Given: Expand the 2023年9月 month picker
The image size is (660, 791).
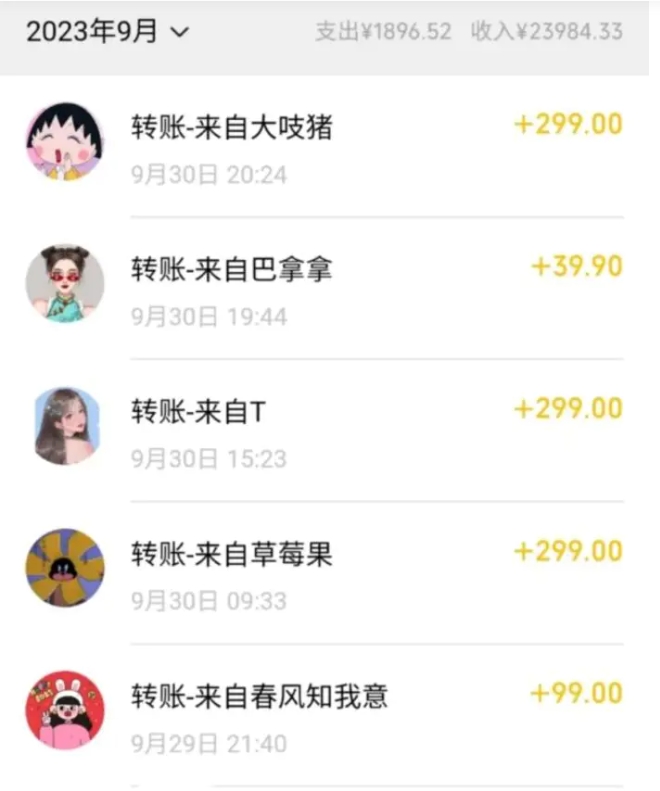Looking at the screenshot, I should point(108,32).
